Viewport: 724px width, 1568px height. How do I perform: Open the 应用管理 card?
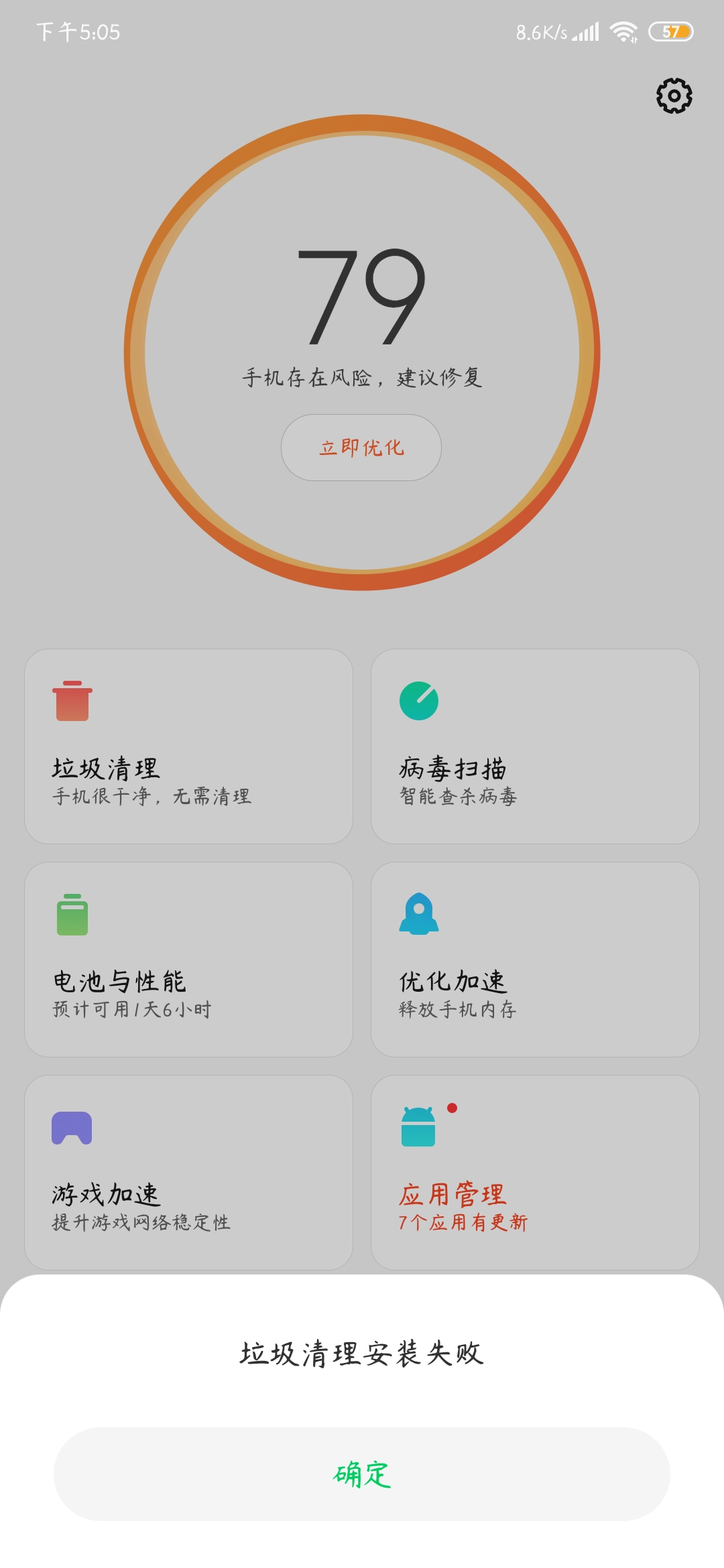click(536, 1173)
